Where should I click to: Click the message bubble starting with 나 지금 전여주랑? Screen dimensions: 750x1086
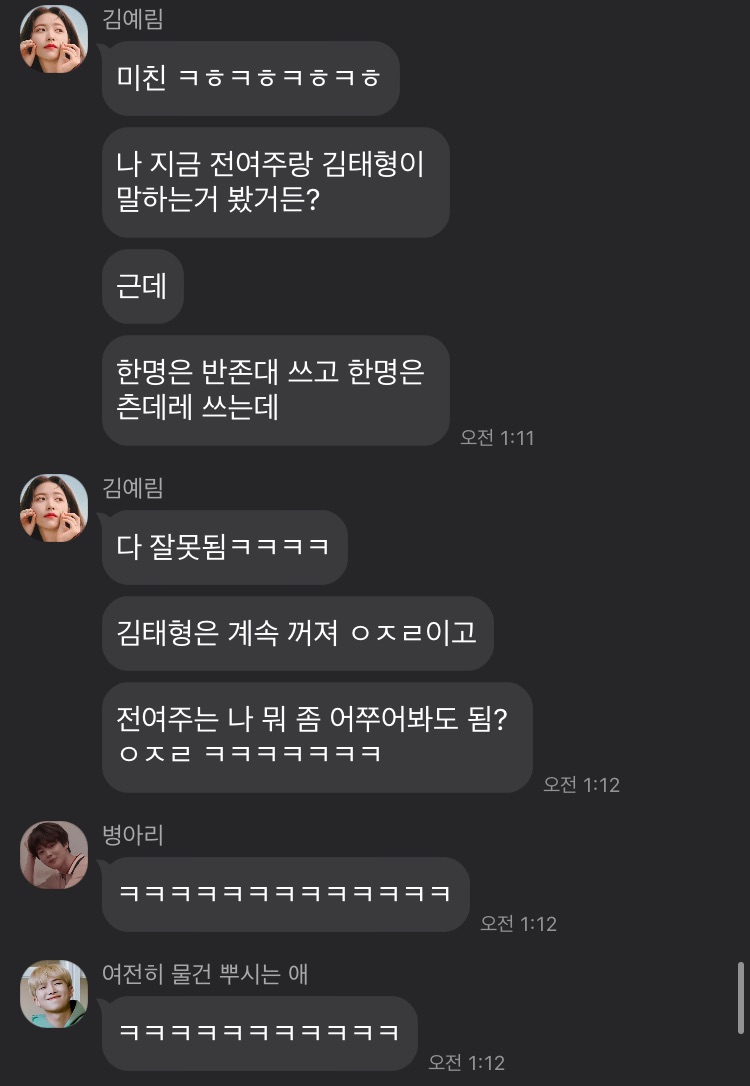[275, 182]
